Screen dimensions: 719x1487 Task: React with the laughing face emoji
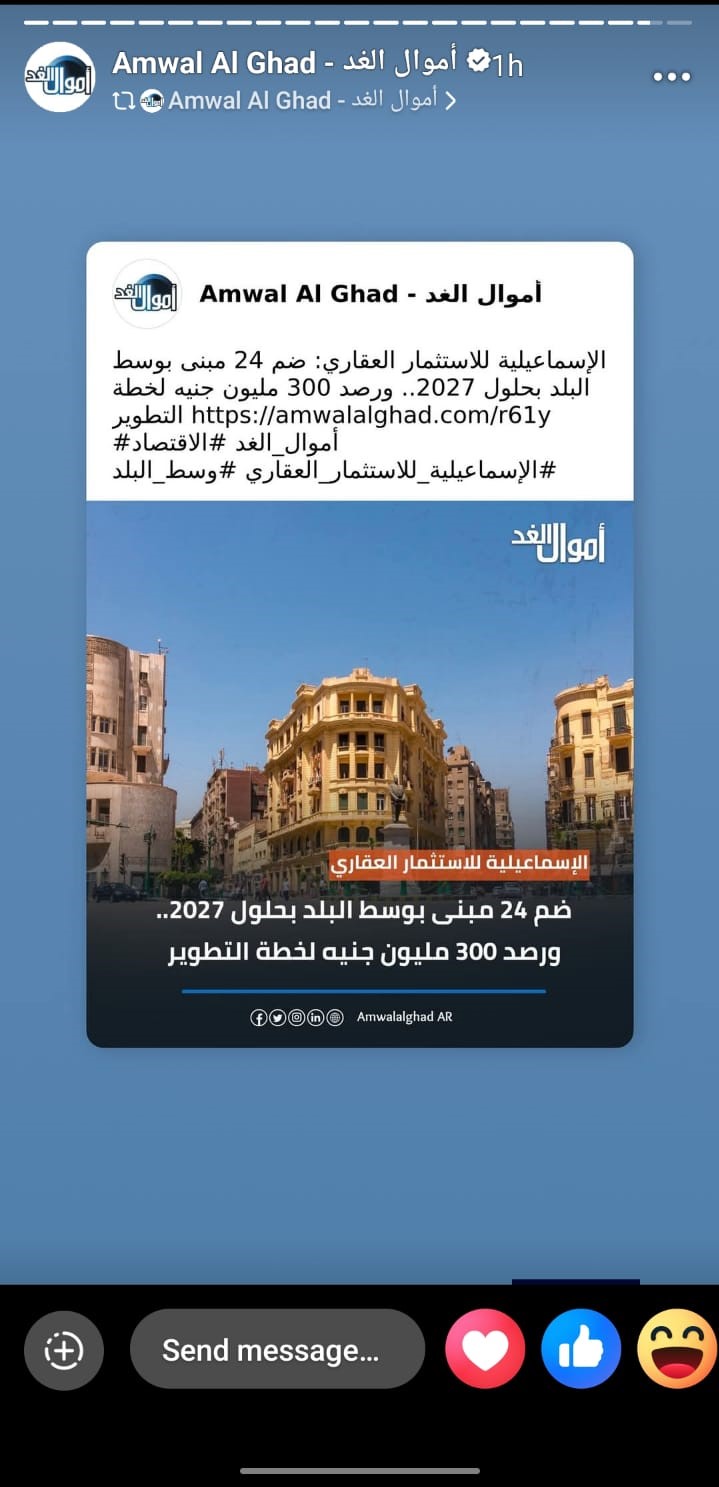677,1349
